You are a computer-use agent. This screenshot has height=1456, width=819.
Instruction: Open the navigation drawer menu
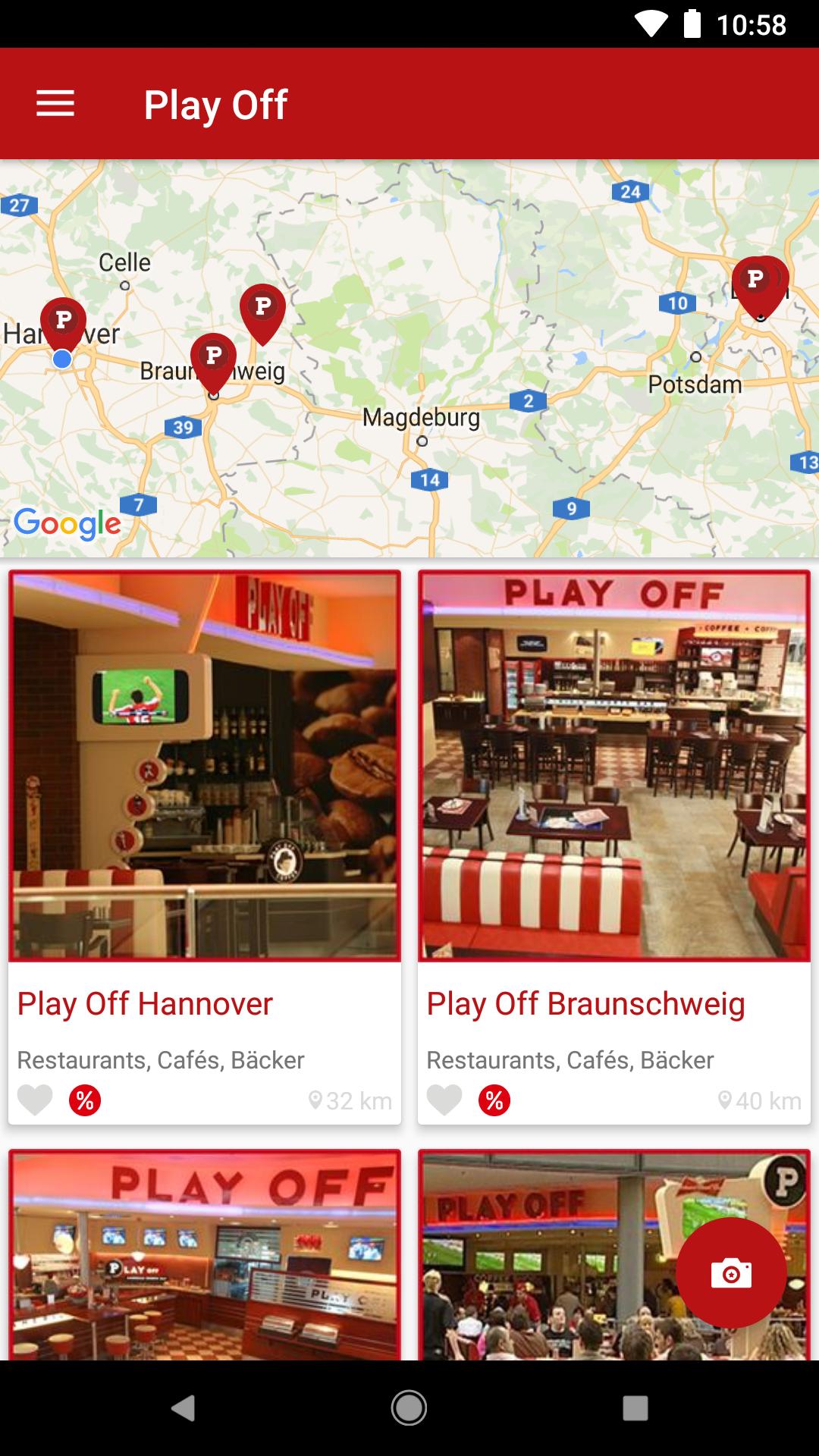tap(55, 104)
